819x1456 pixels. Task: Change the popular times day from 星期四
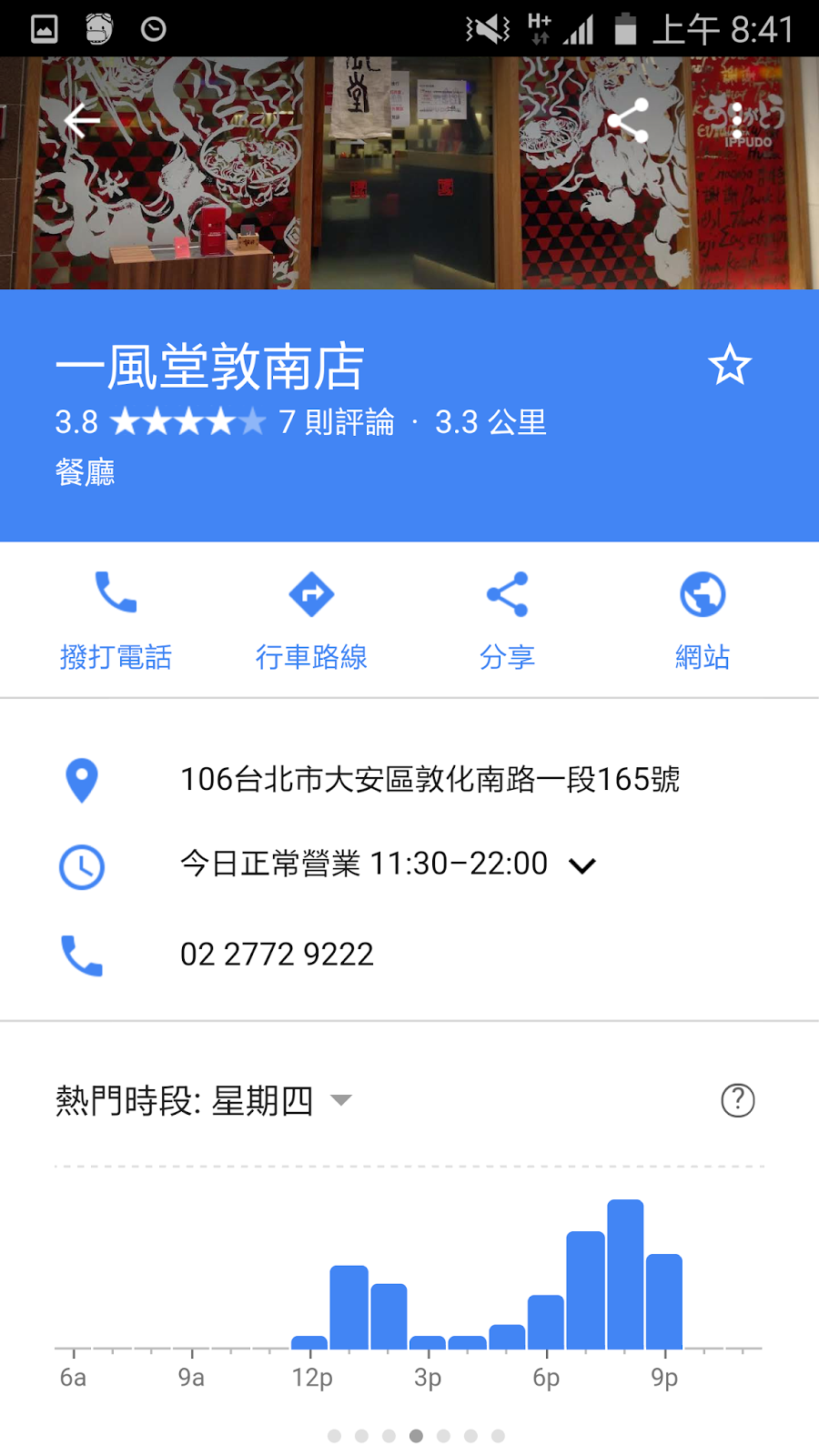pyautogui.click(x=341, y=1100)
